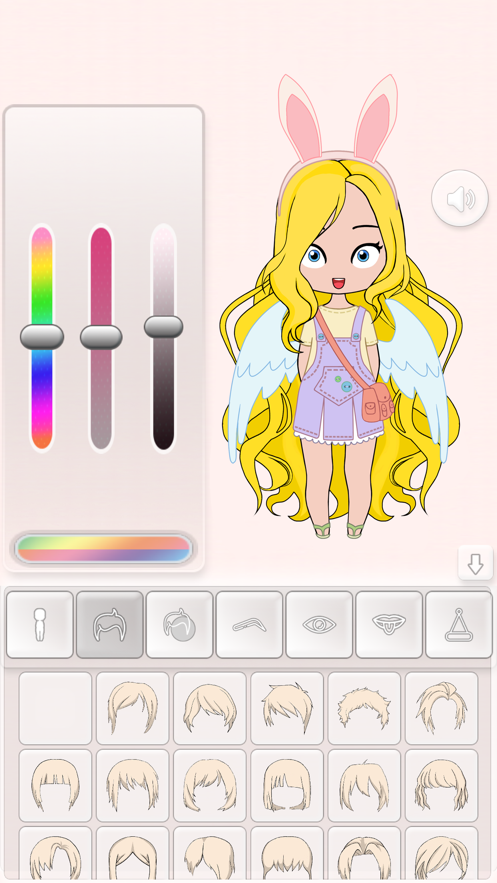Pick the straight blunt bangs hairstyle
The width and height of the screenshot is (497, 883).
tap(55, 785)
